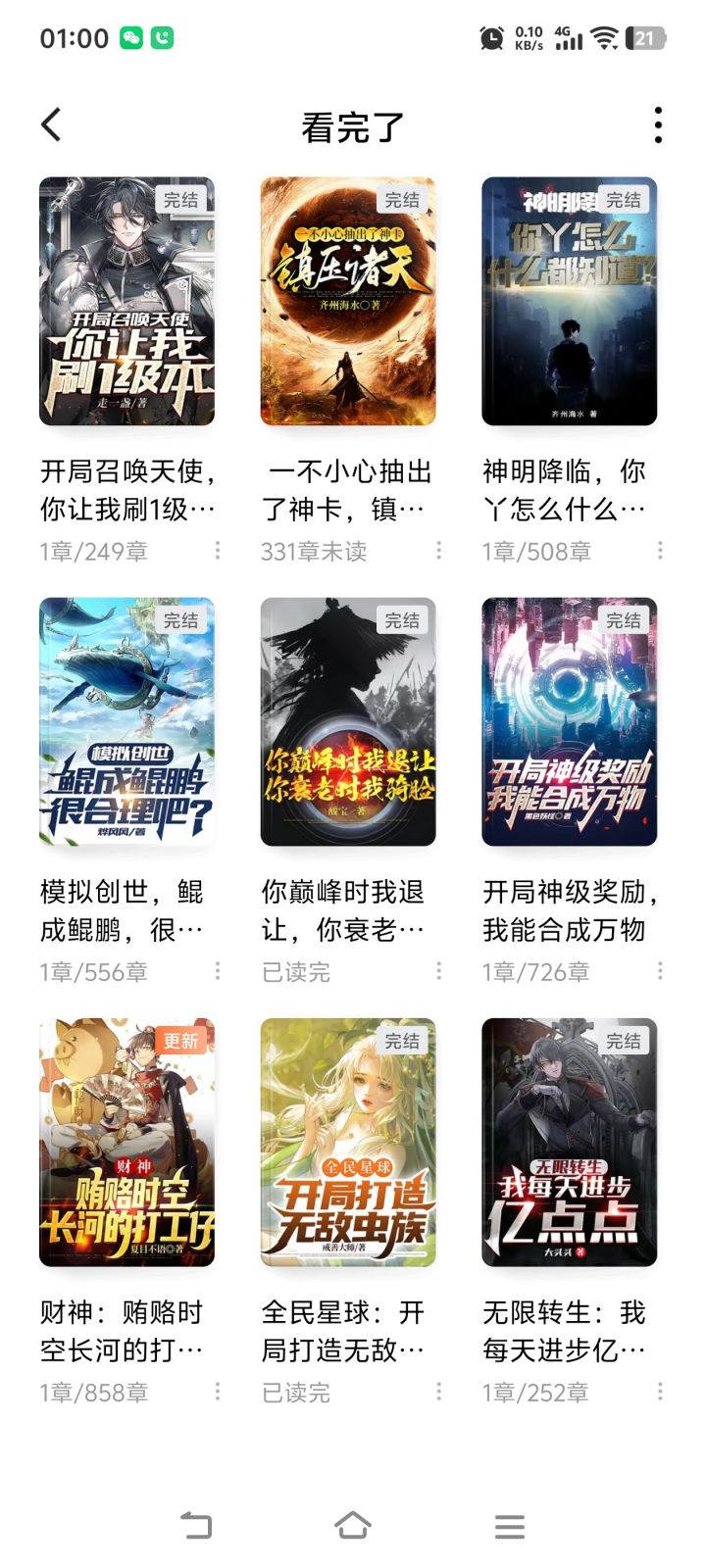706x1568 pixels.
Task: Tap the system home button
Action: (x=353, y=1526)
